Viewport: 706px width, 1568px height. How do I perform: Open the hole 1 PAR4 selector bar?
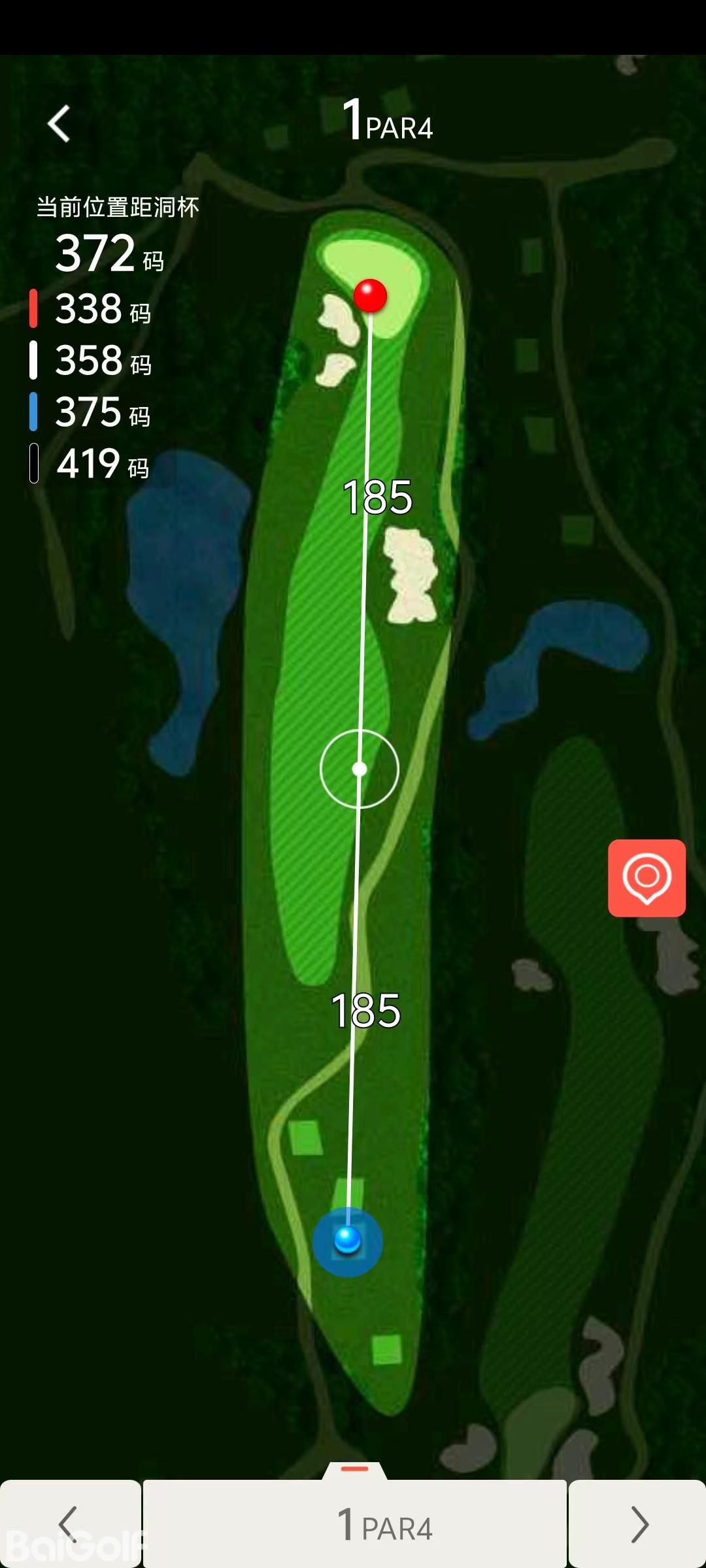point(355,1524)
